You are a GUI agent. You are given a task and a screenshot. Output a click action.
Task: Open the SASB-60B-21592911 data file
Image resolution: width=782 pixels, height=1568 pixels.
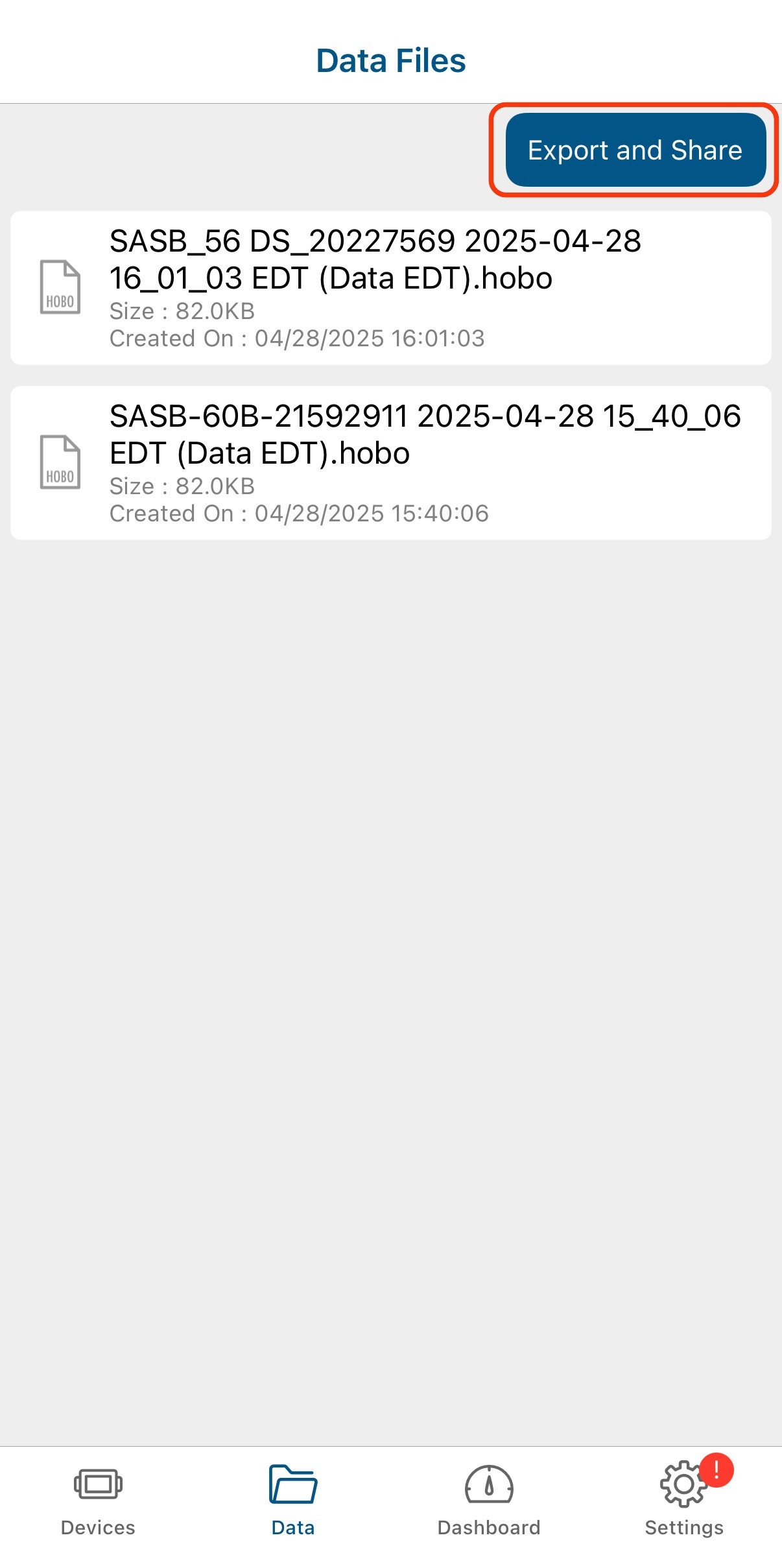tap(391, 463)
